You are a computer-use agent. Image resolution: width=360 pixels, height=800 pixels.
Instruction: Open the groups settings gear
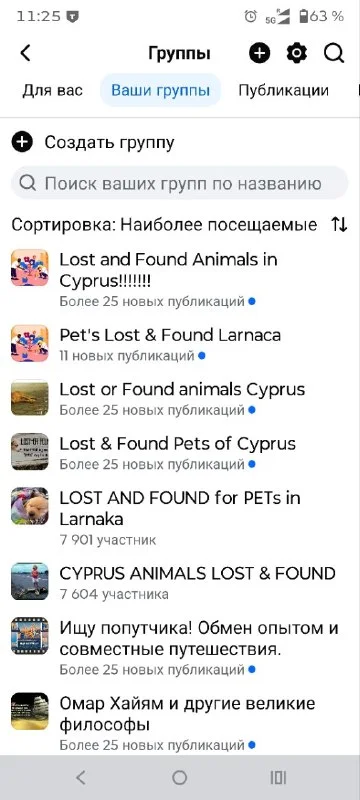[x=297, y=53]
